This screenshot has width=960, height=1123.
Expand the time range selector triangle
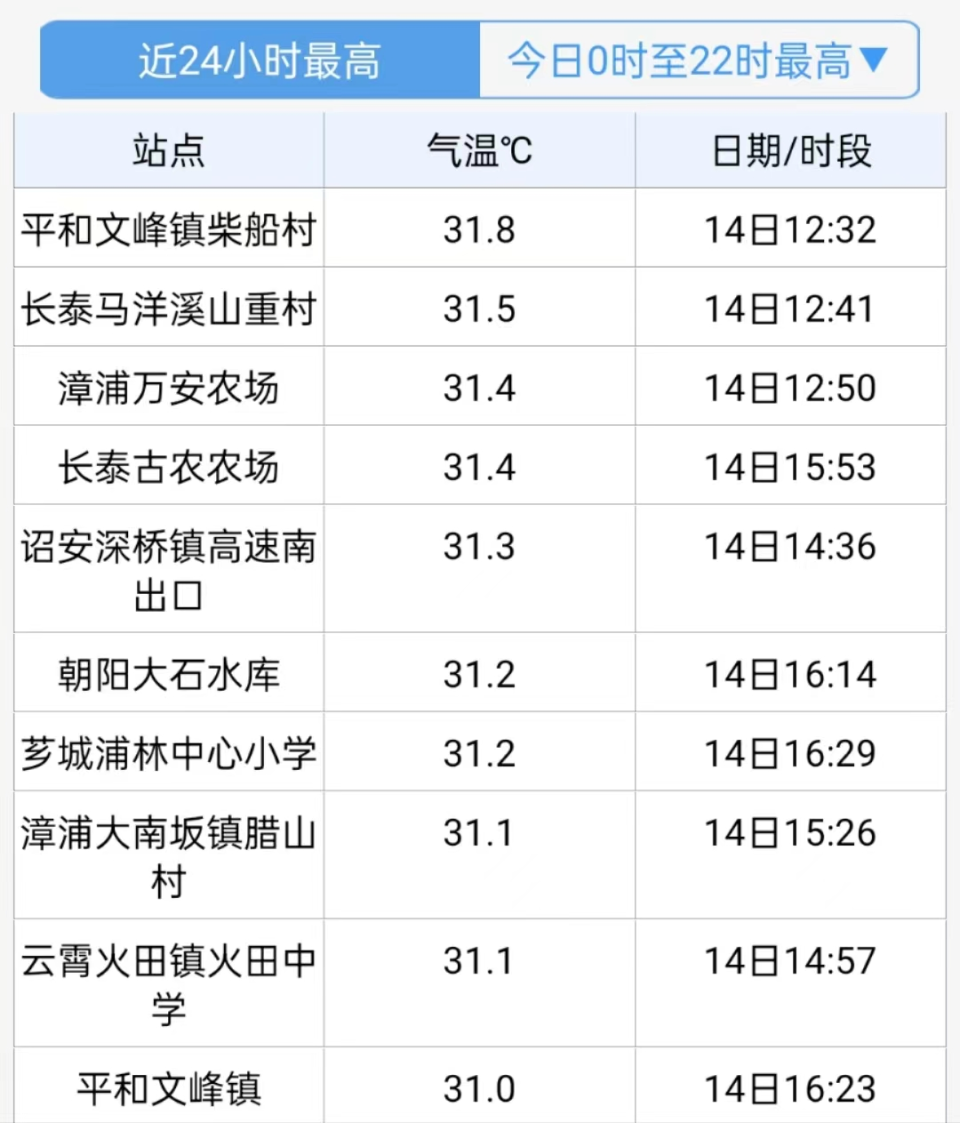point(877,60)
